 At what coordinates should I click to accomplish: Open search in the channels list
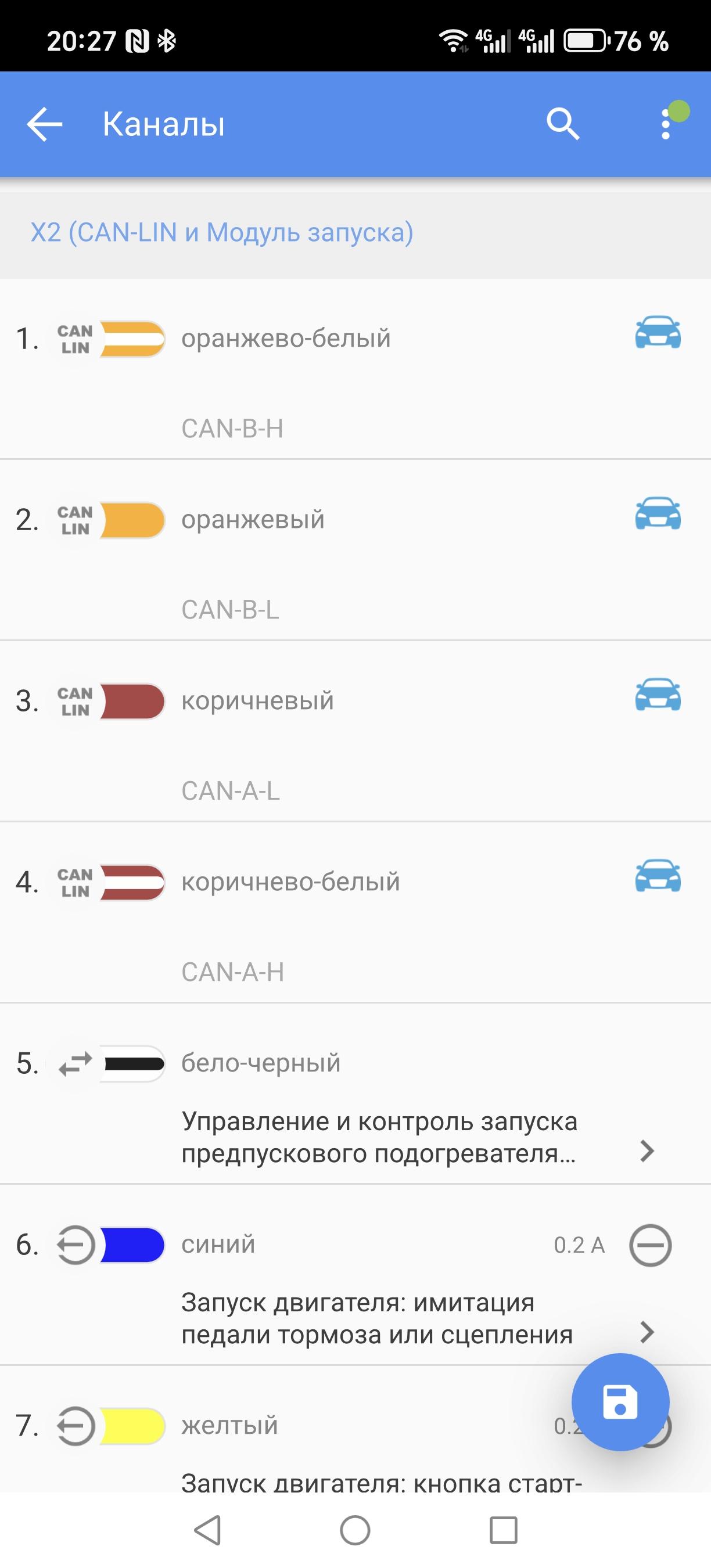562,124
